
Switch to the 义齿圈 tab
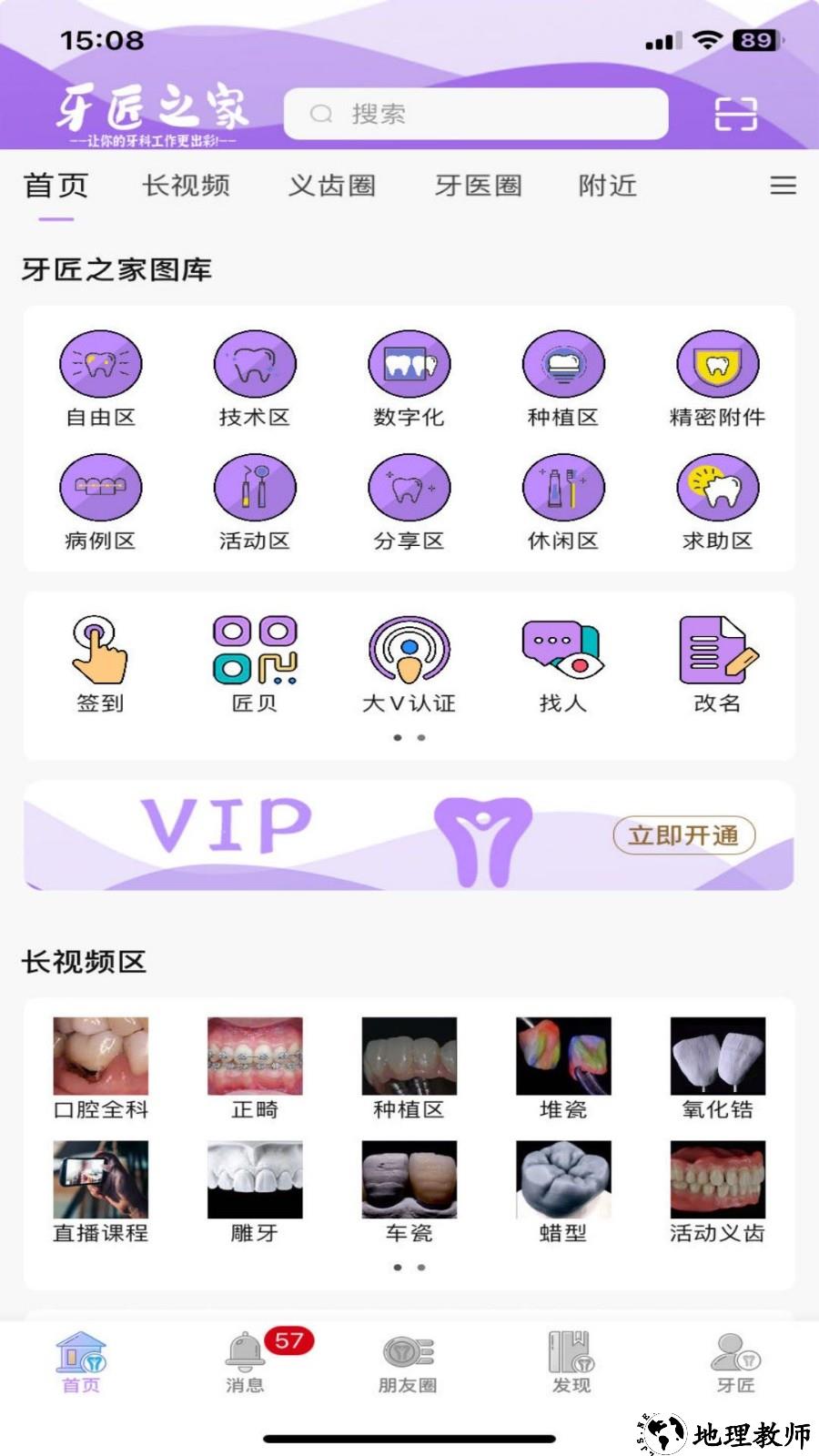[332, 186]
